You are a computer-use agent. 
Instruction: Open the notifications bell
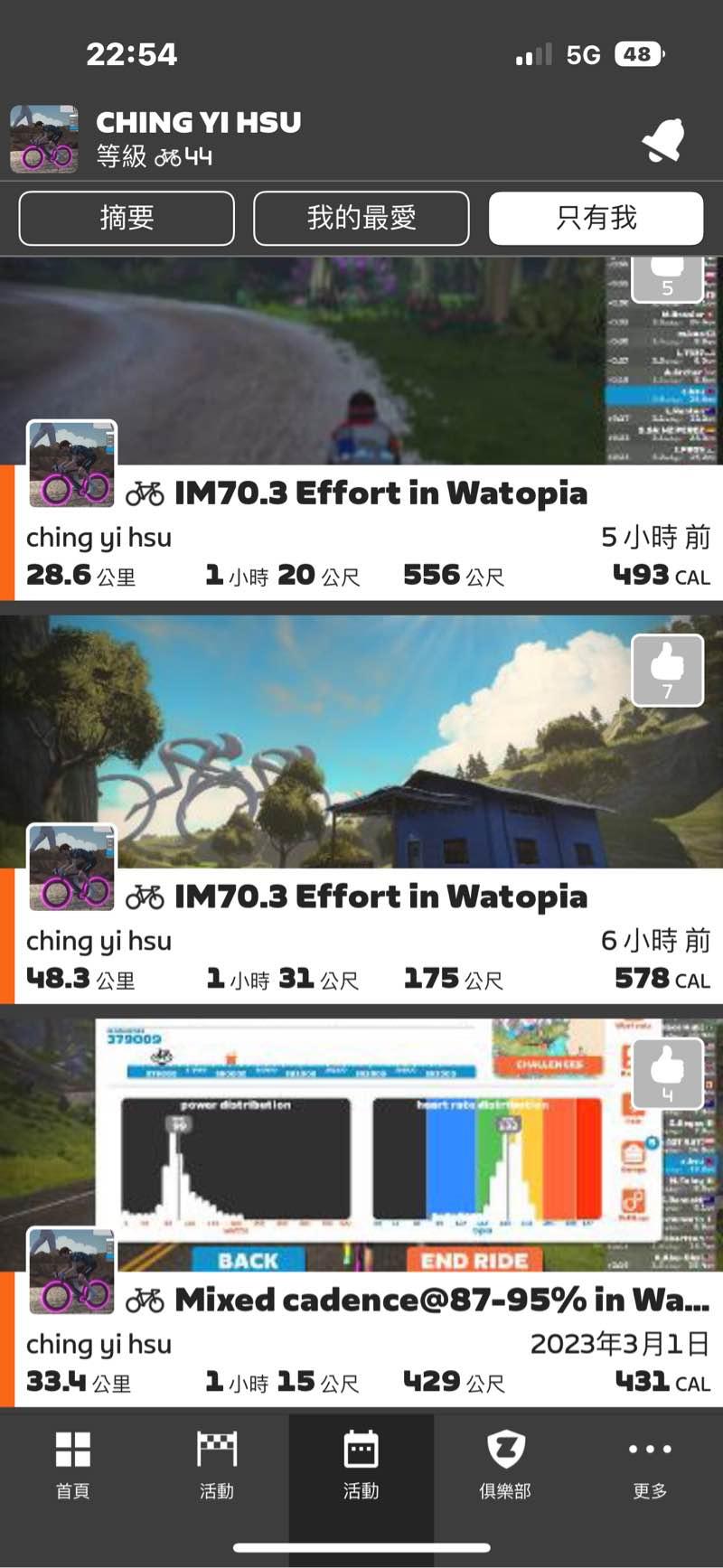662,142
